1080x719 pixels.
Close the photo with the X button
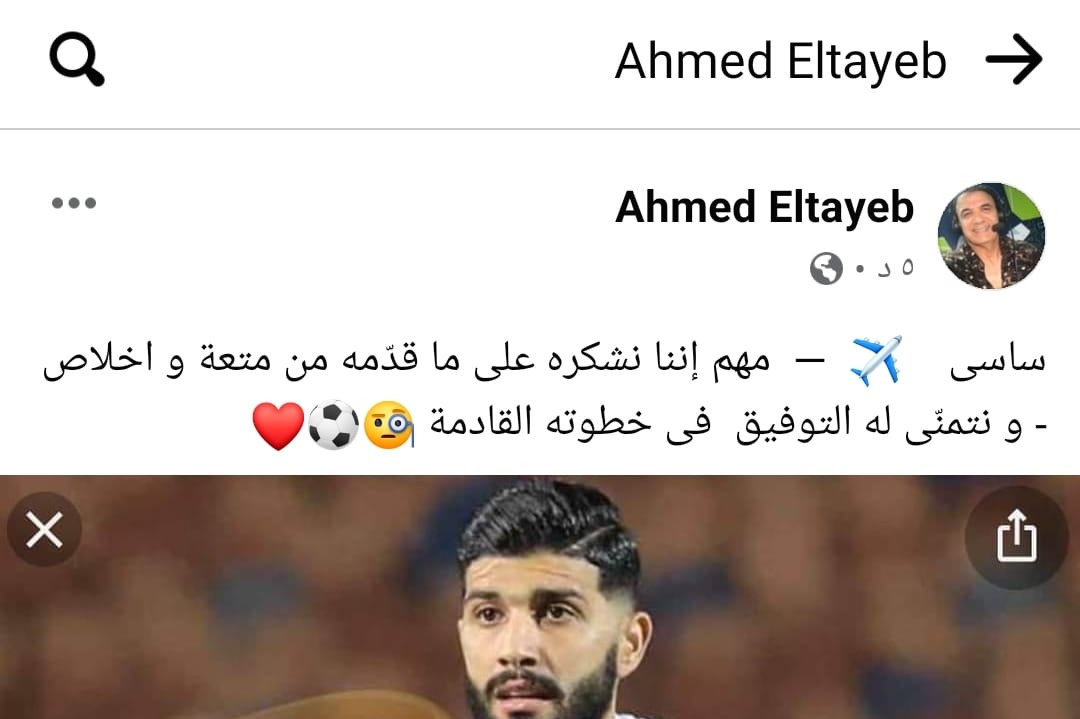44,531
